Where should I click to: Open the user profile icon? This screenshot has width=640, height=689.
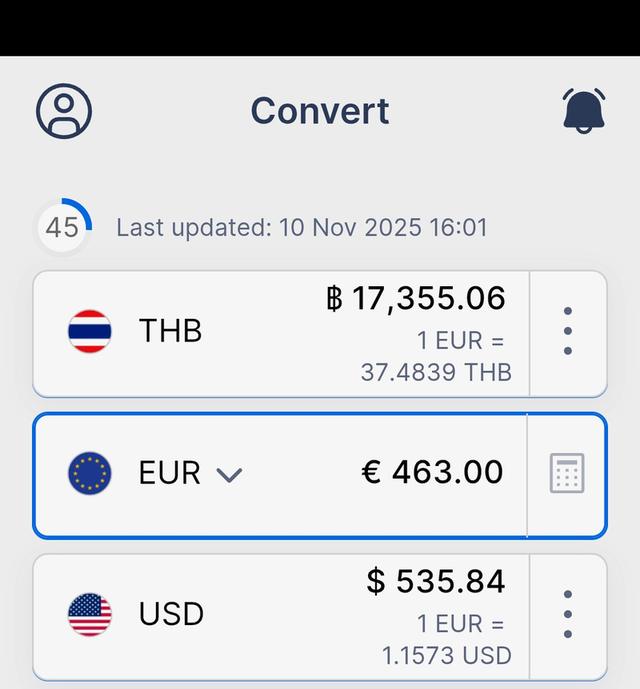click(x=64, y=110)
